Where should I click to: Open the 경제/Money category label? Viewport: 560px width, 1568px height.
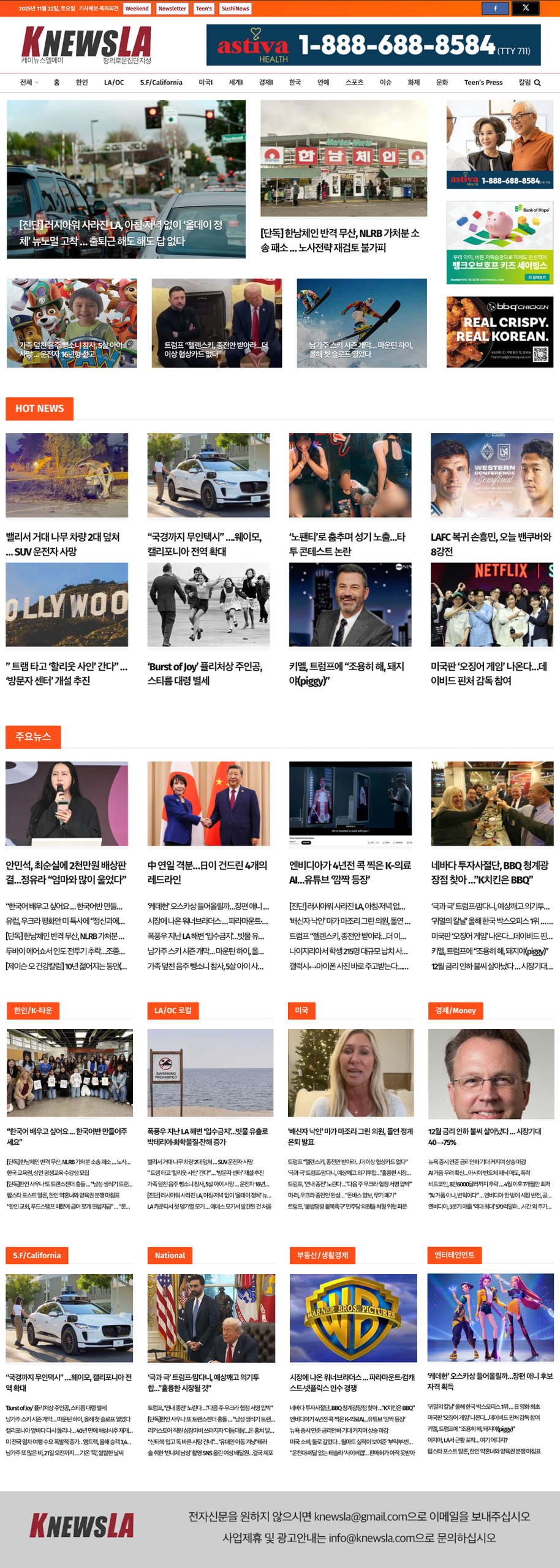click(x=455, y=1010)
